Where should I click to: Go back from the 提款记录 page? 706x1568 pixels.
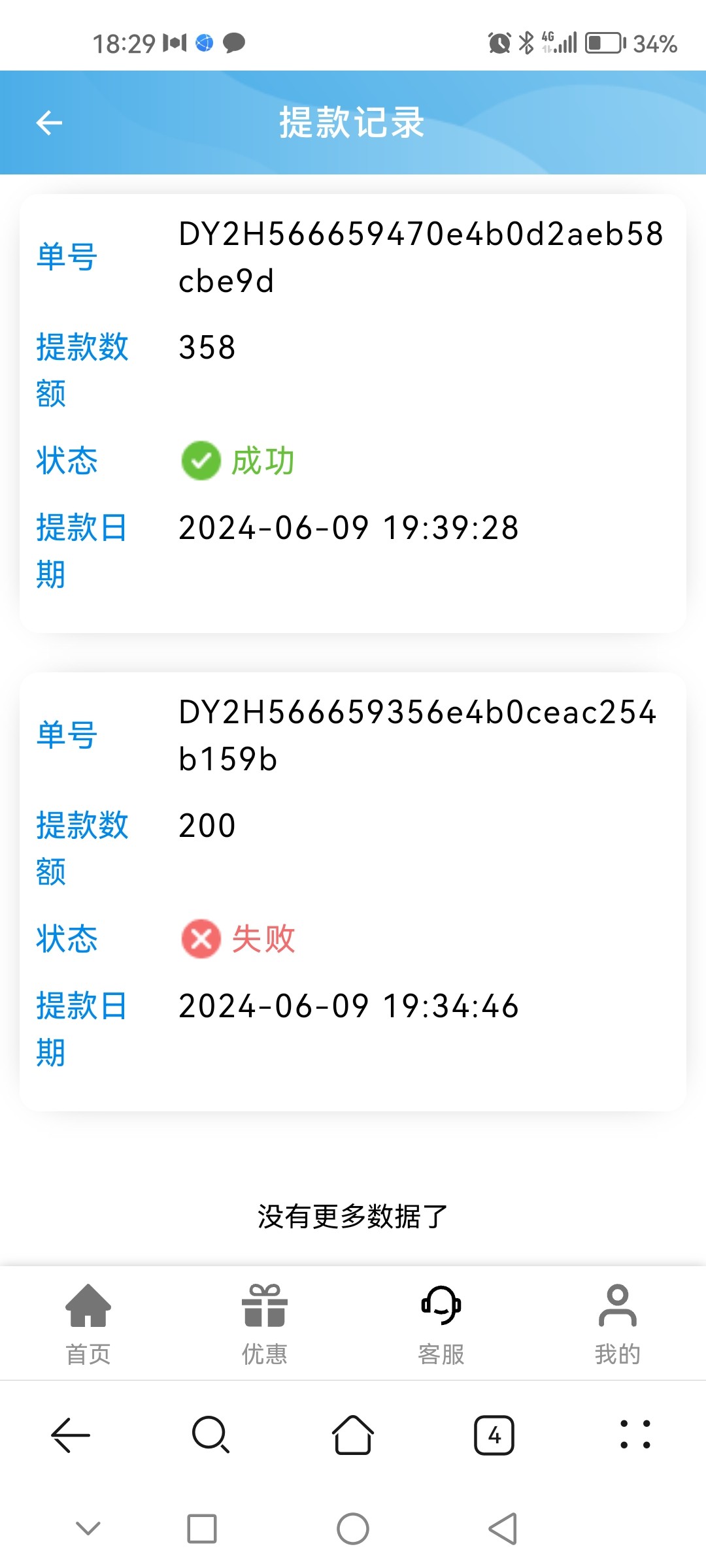[49, 122]
